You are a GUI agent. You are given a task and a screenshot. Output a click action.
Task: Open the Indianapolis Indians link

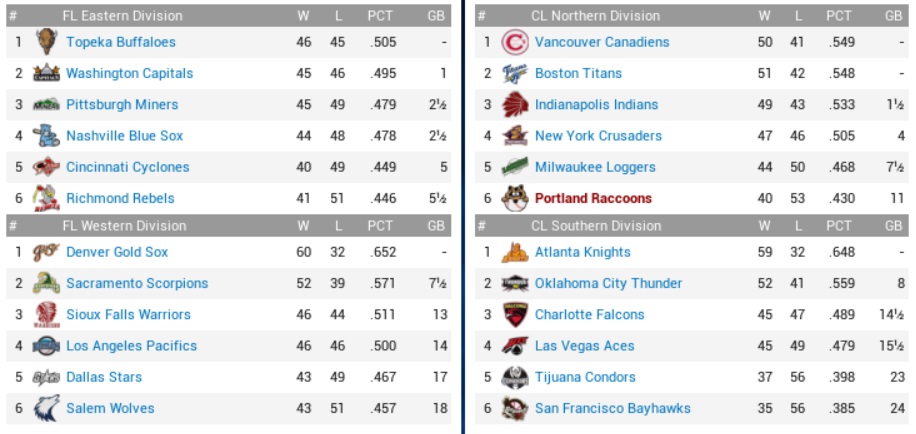tap(596, 104)
